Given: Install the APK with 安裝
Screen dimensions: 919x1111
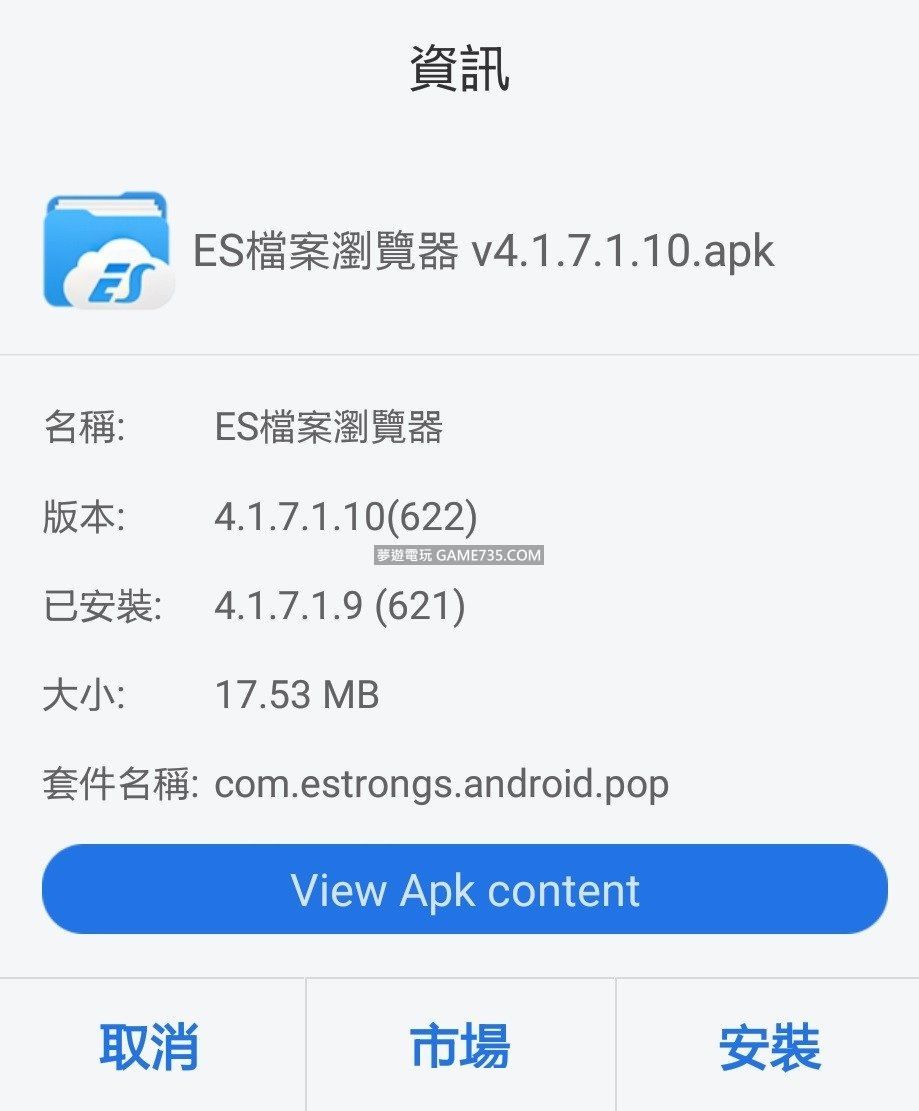Looking at the screenshot, I should (x=768, y=1046).
